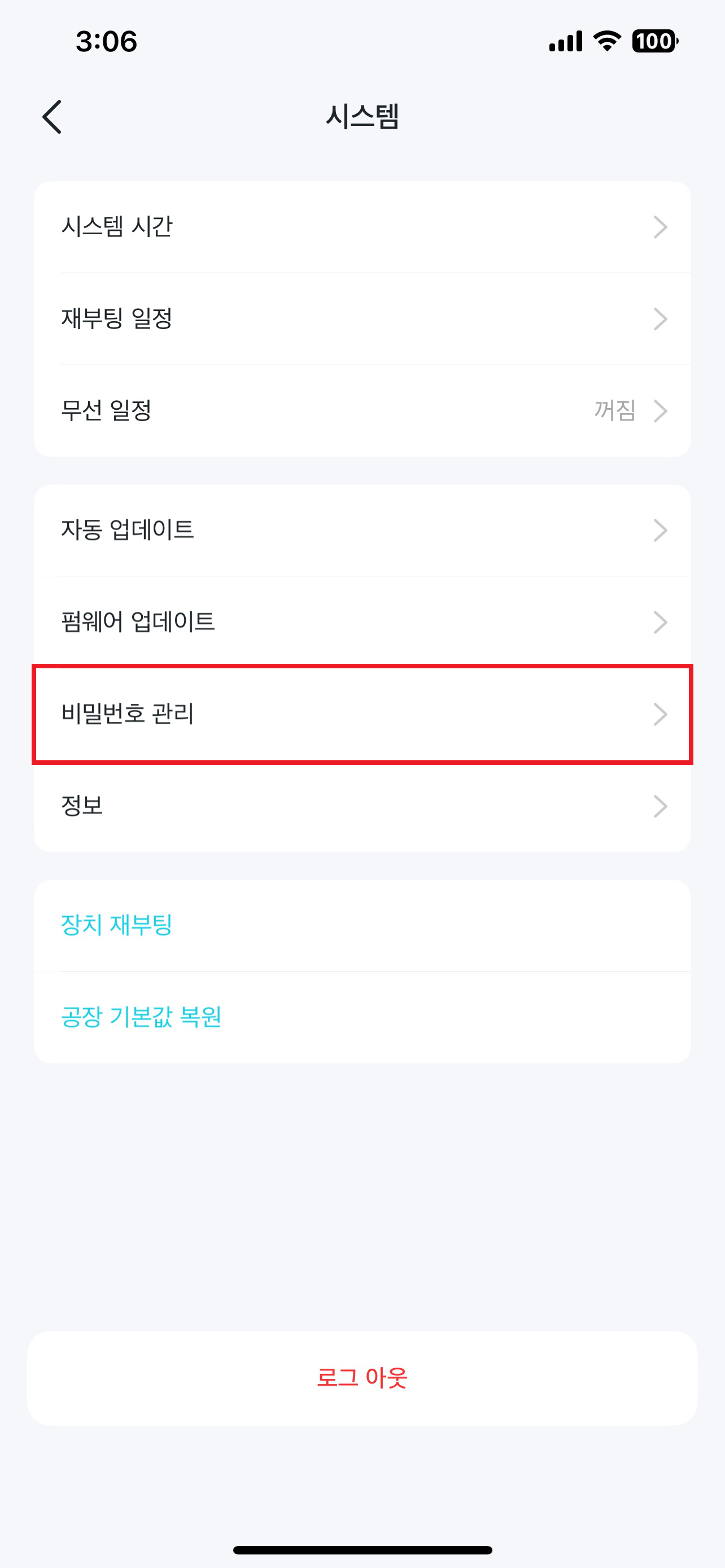Tap 장치 재부팅

[x=362, y=925]
